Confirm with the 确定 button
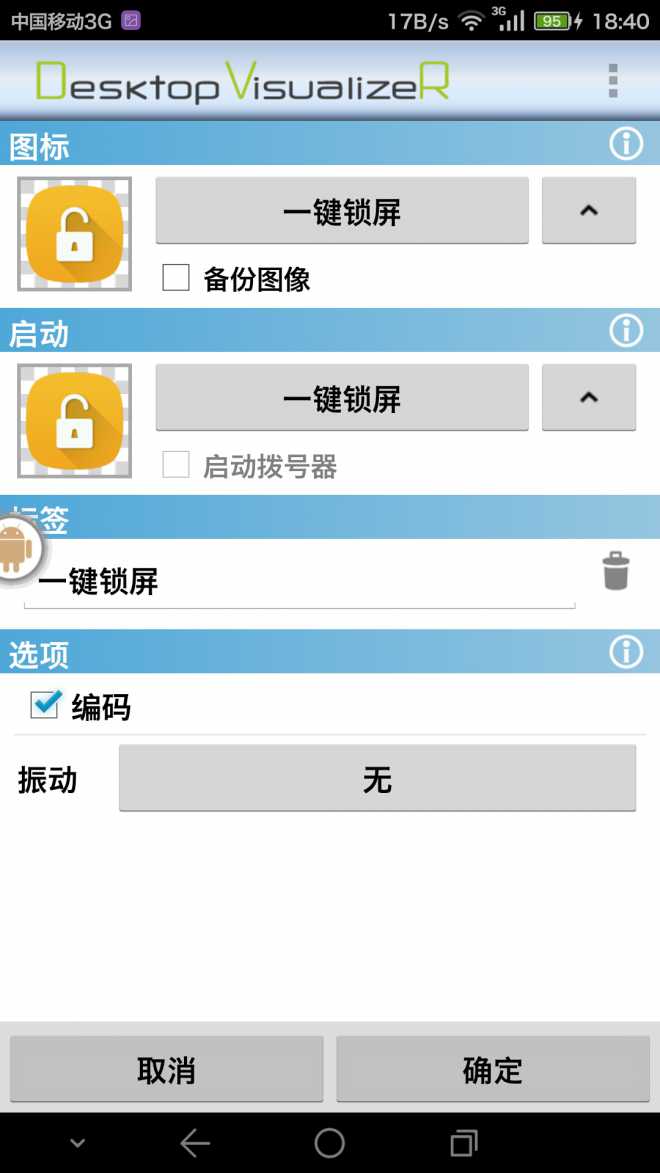660x1173 pixels. tap(492, 1069)
